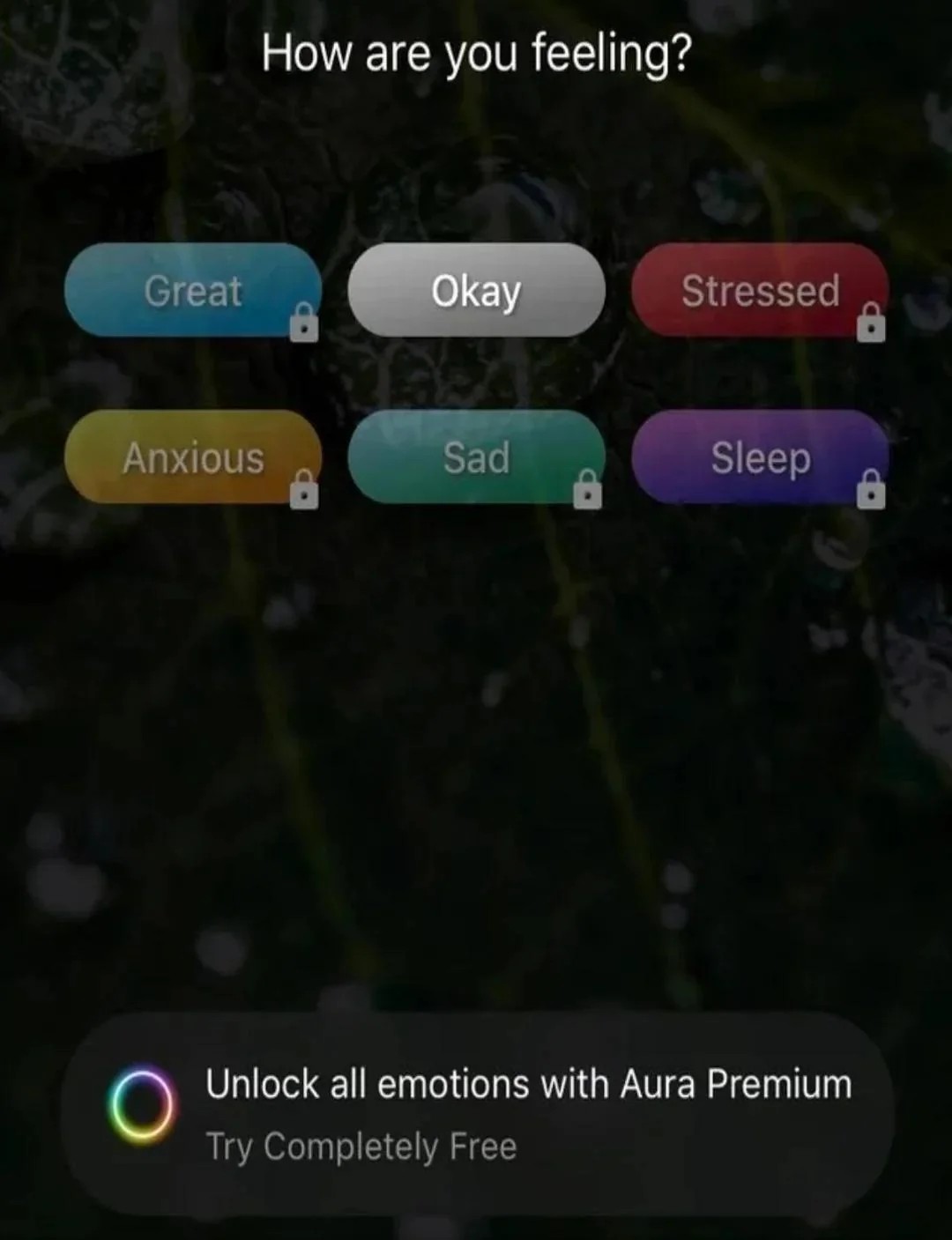This screenshot has height=1240, width=952.
Task: Choose the Sleep option
Action: click(759, 457)
